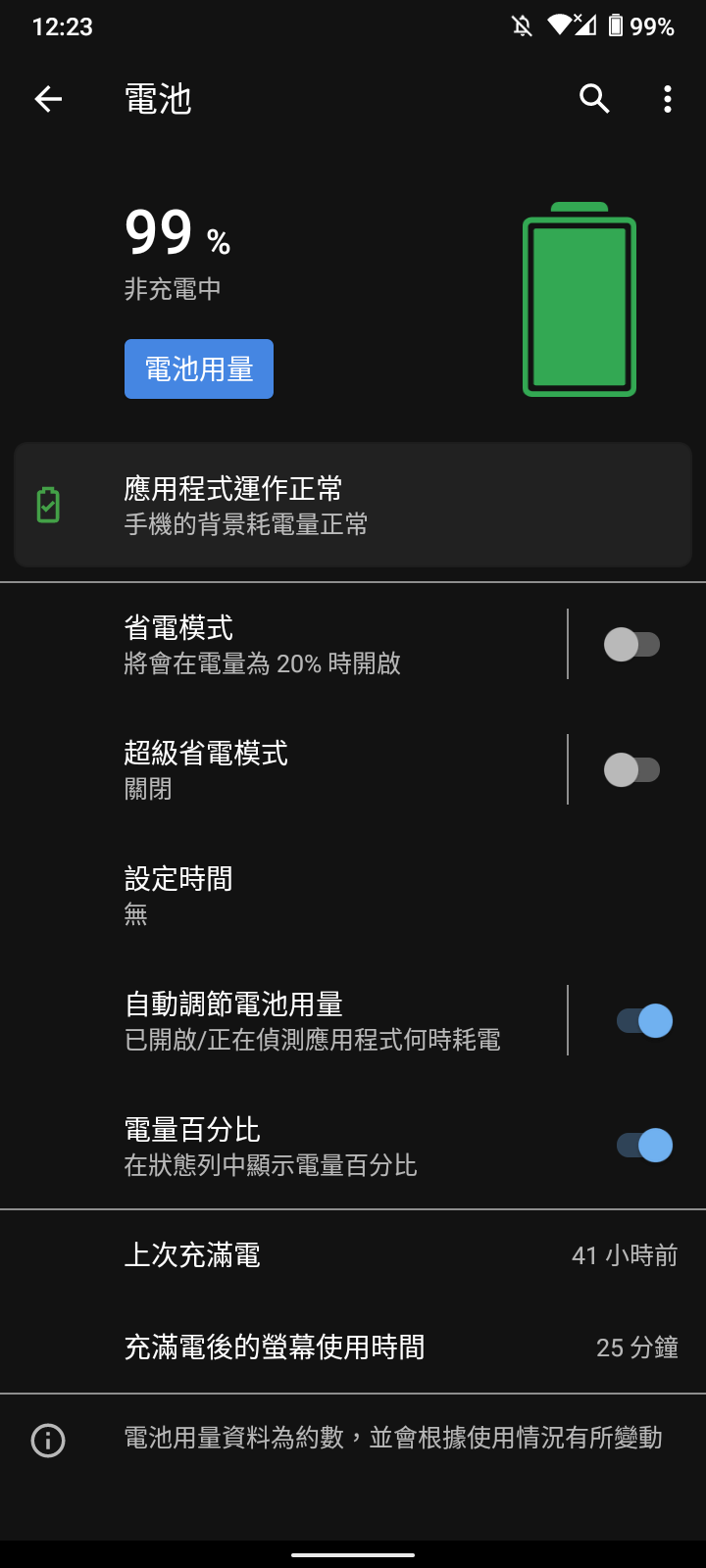Turn on the 省電模式 switch
Viewport: 706px width, 1568px height.
click(632, 645)
